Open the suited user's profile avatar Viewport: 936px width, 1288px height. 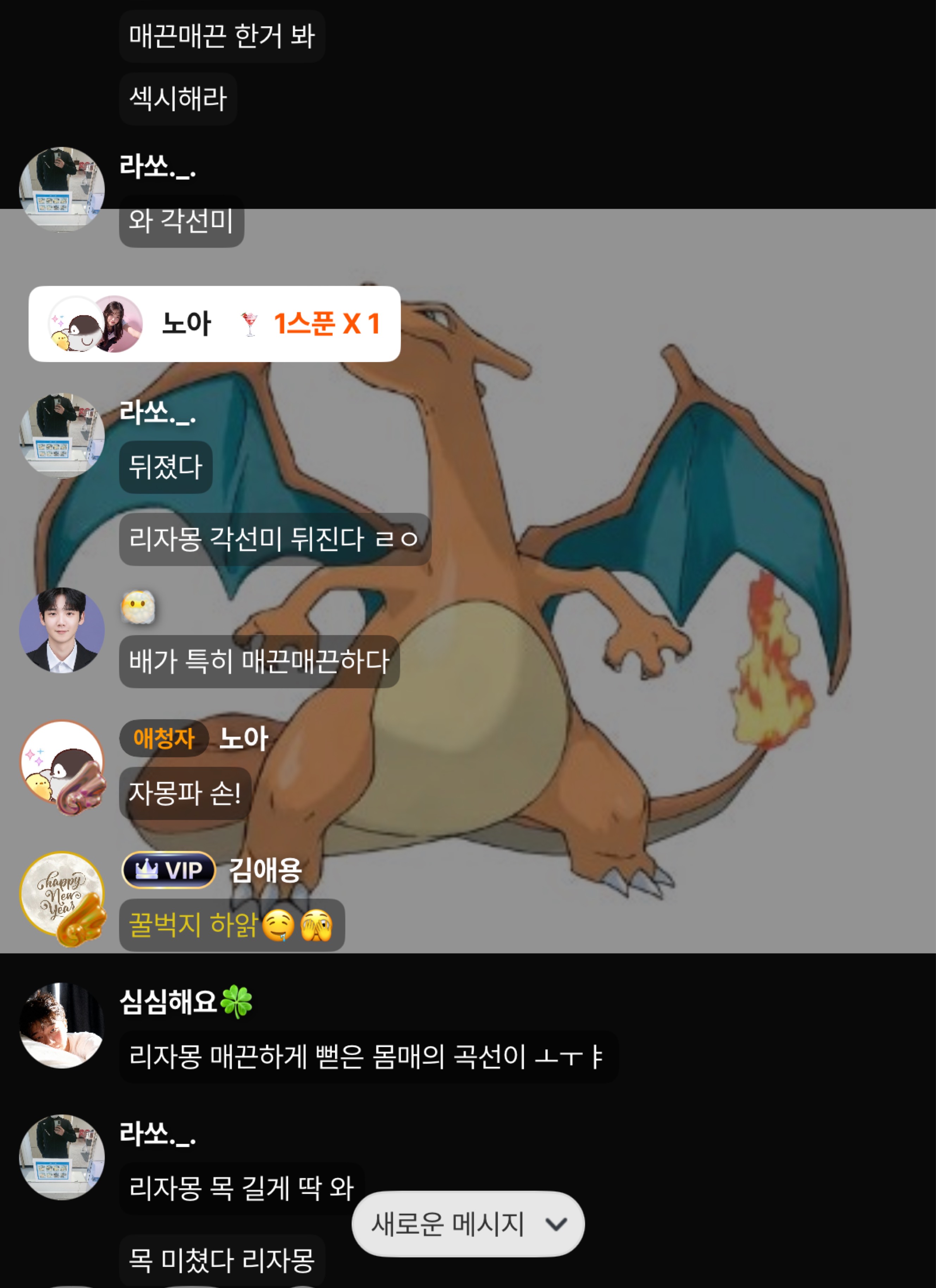pos(61,630)
